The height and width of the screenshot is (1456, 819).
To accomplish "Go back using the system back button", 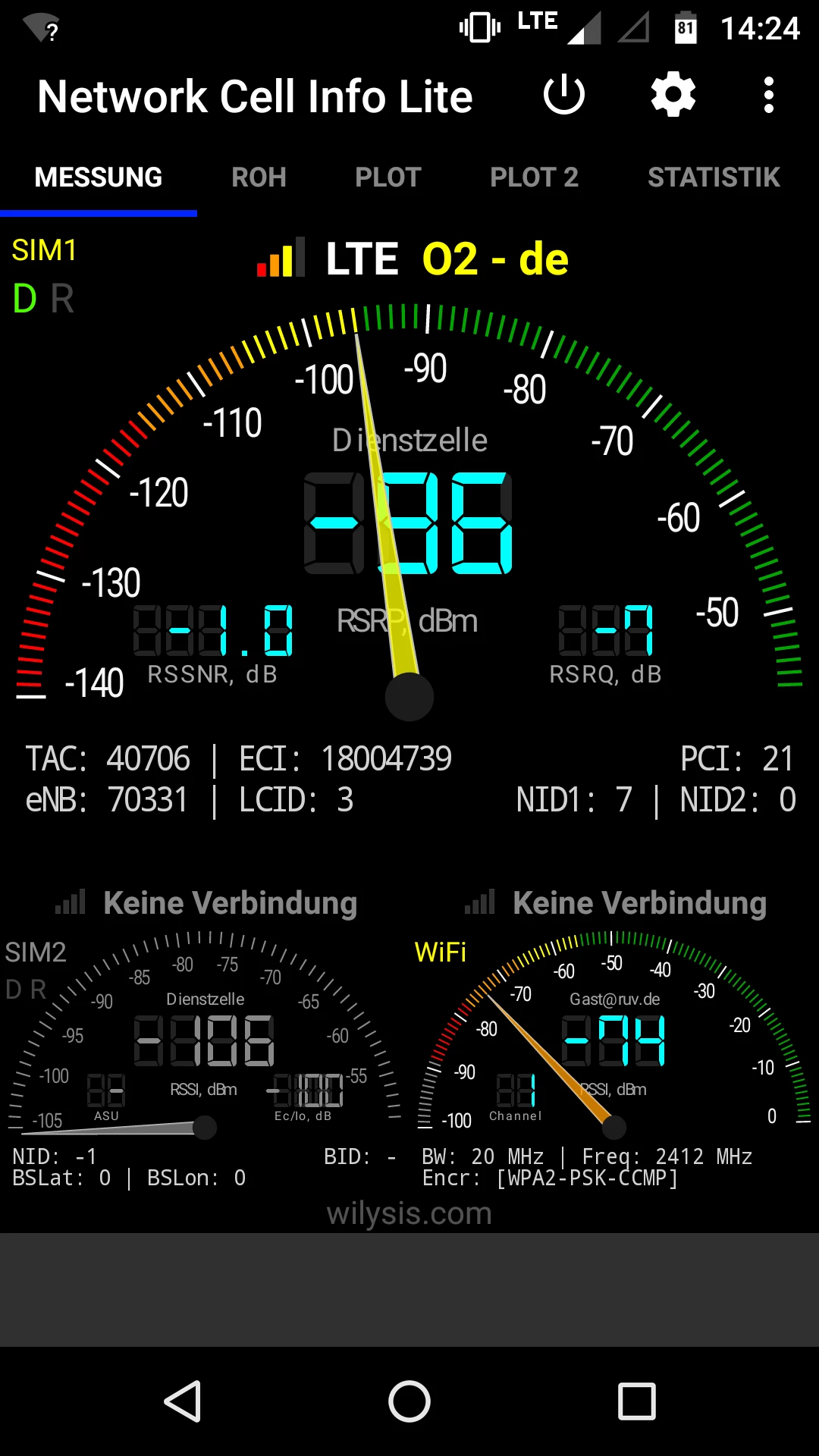I will tap(183, 1401).
